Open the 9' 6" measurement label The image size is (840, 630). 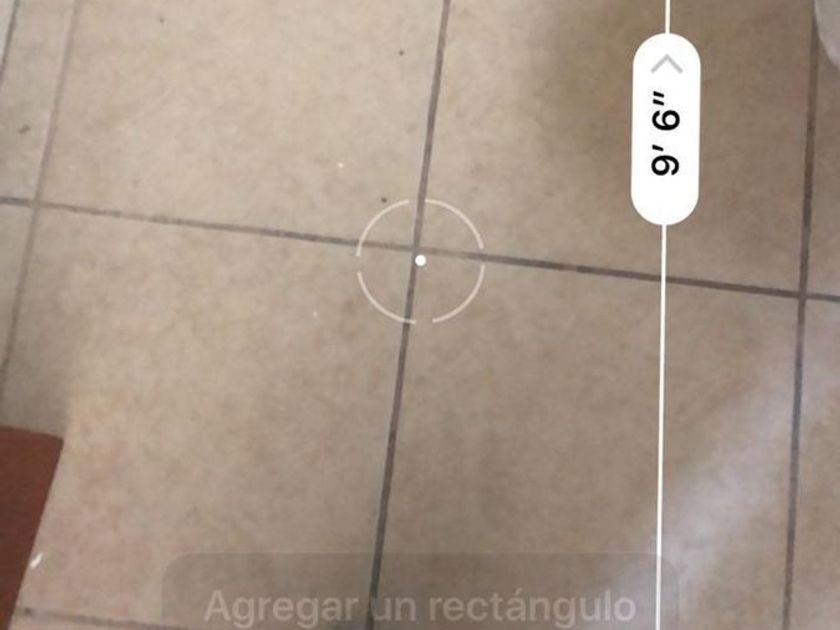pyautogui.click(x=665, y=129)
